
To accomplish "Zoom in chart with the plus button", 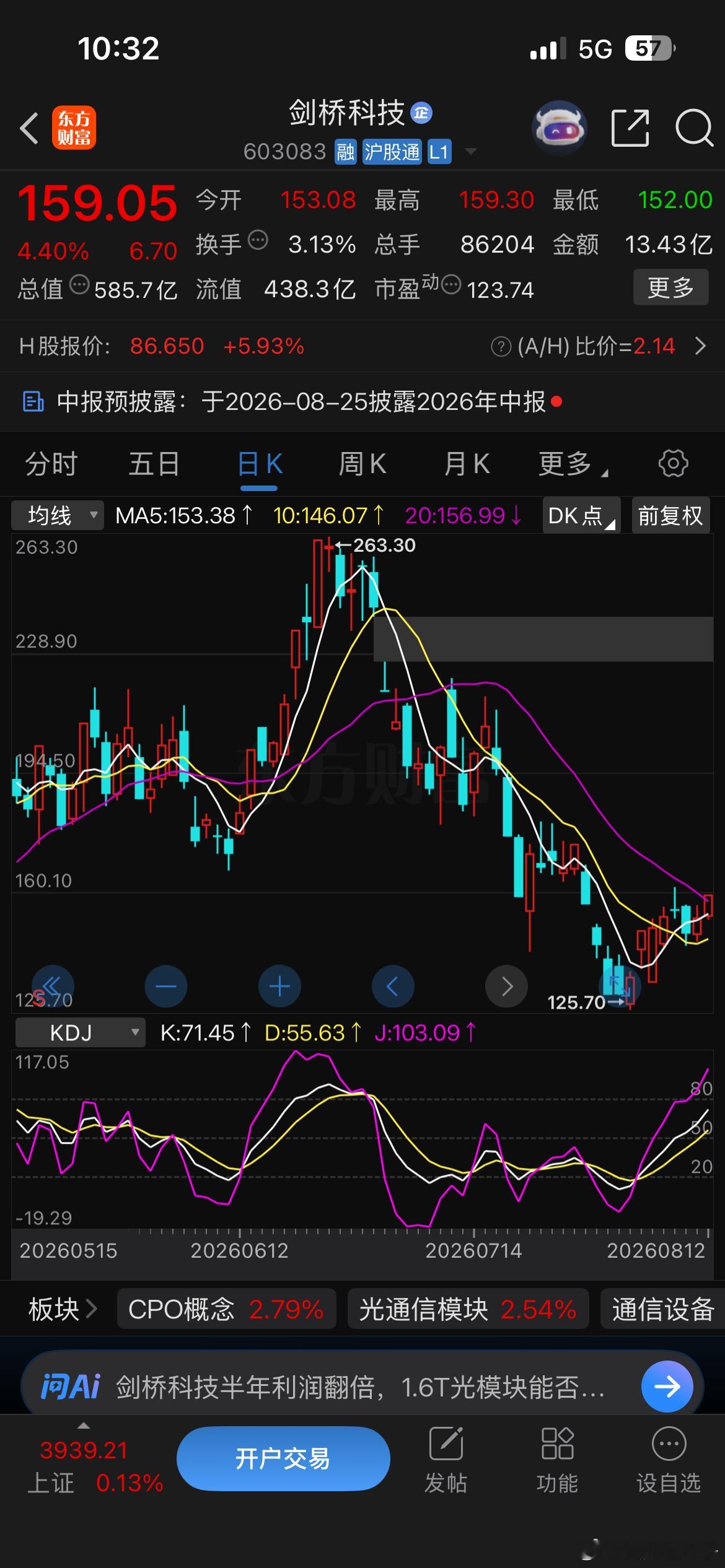I will click(x=279, y=986).
